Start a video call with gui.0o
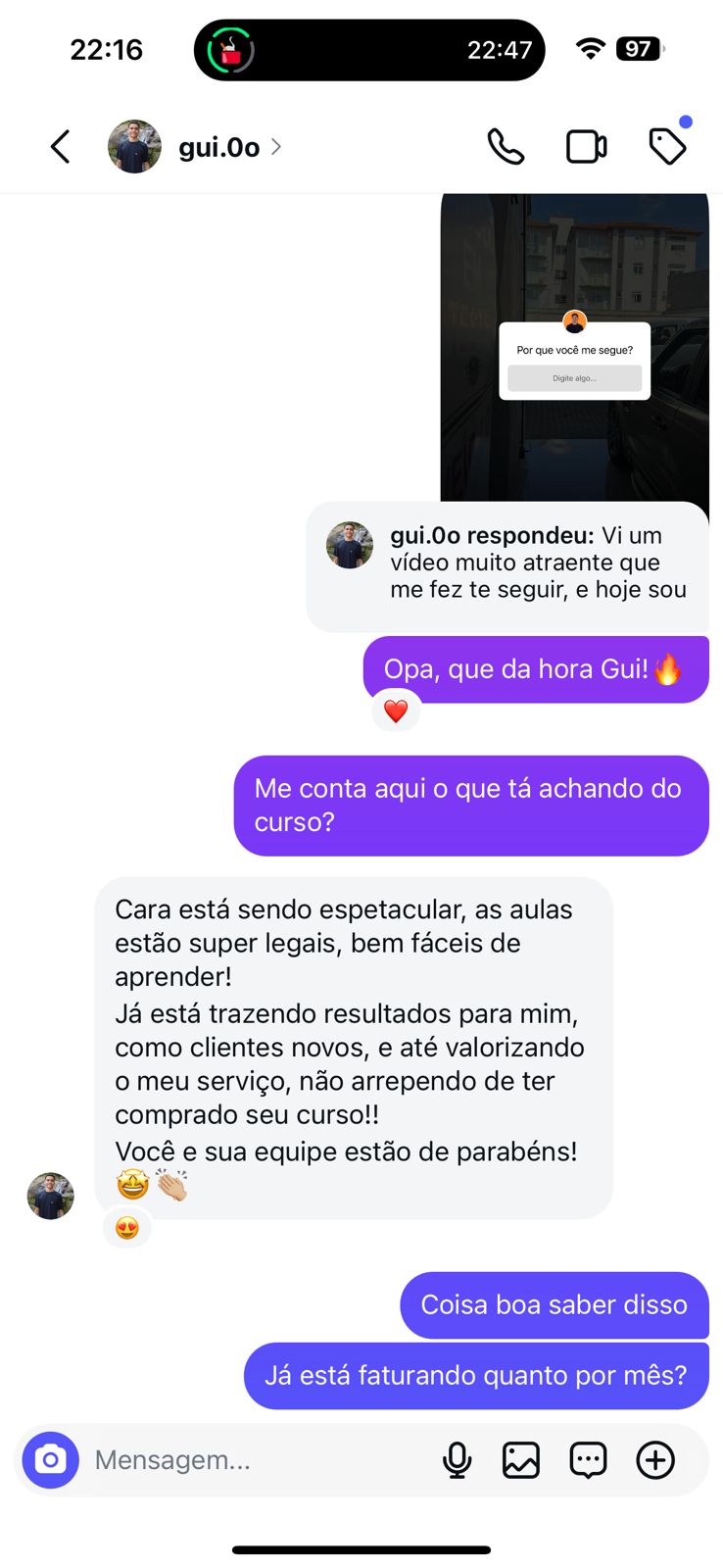This screenshot has width=723, height=1568. (x=586, y=147)
